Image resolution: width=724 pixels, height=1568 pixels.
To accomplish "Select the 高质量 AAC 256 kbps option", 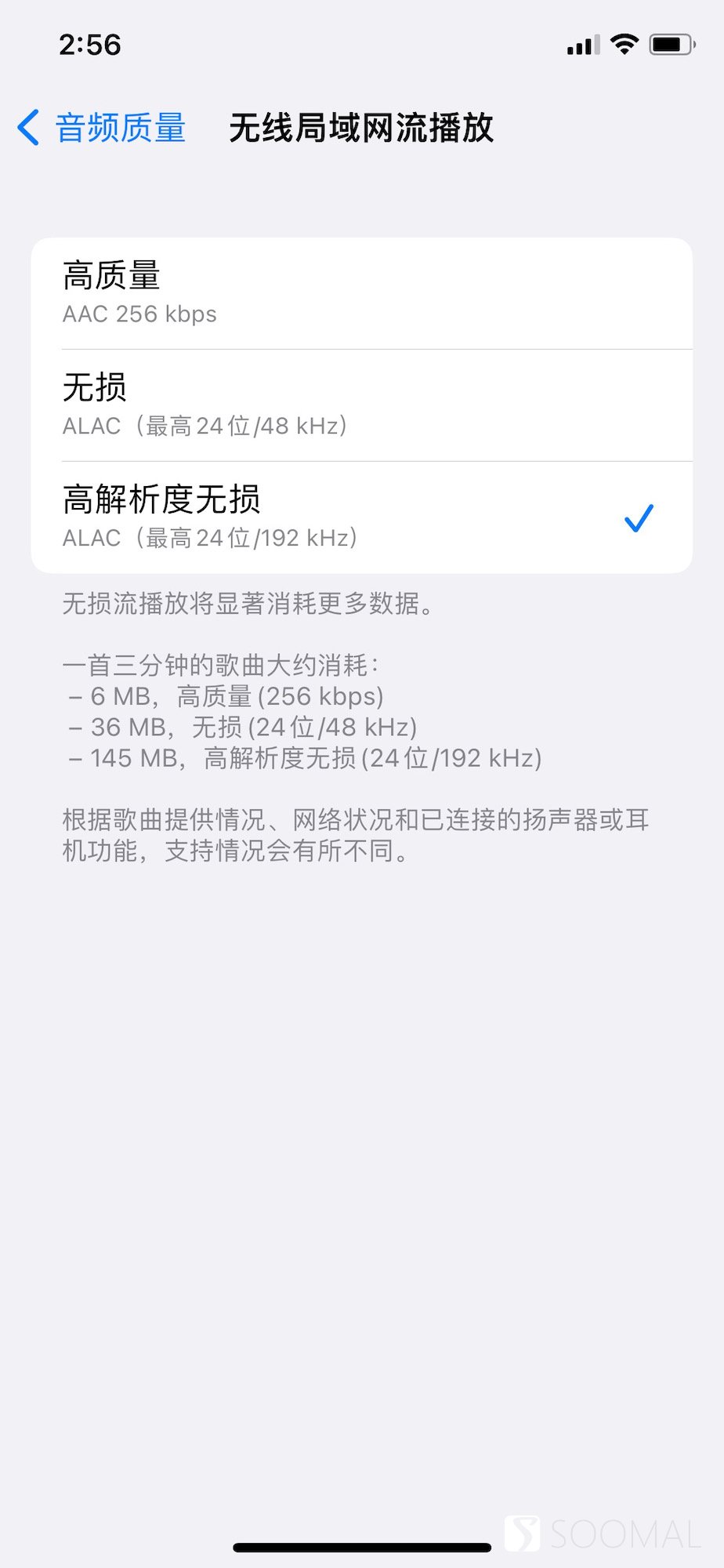I will point(362,294).
